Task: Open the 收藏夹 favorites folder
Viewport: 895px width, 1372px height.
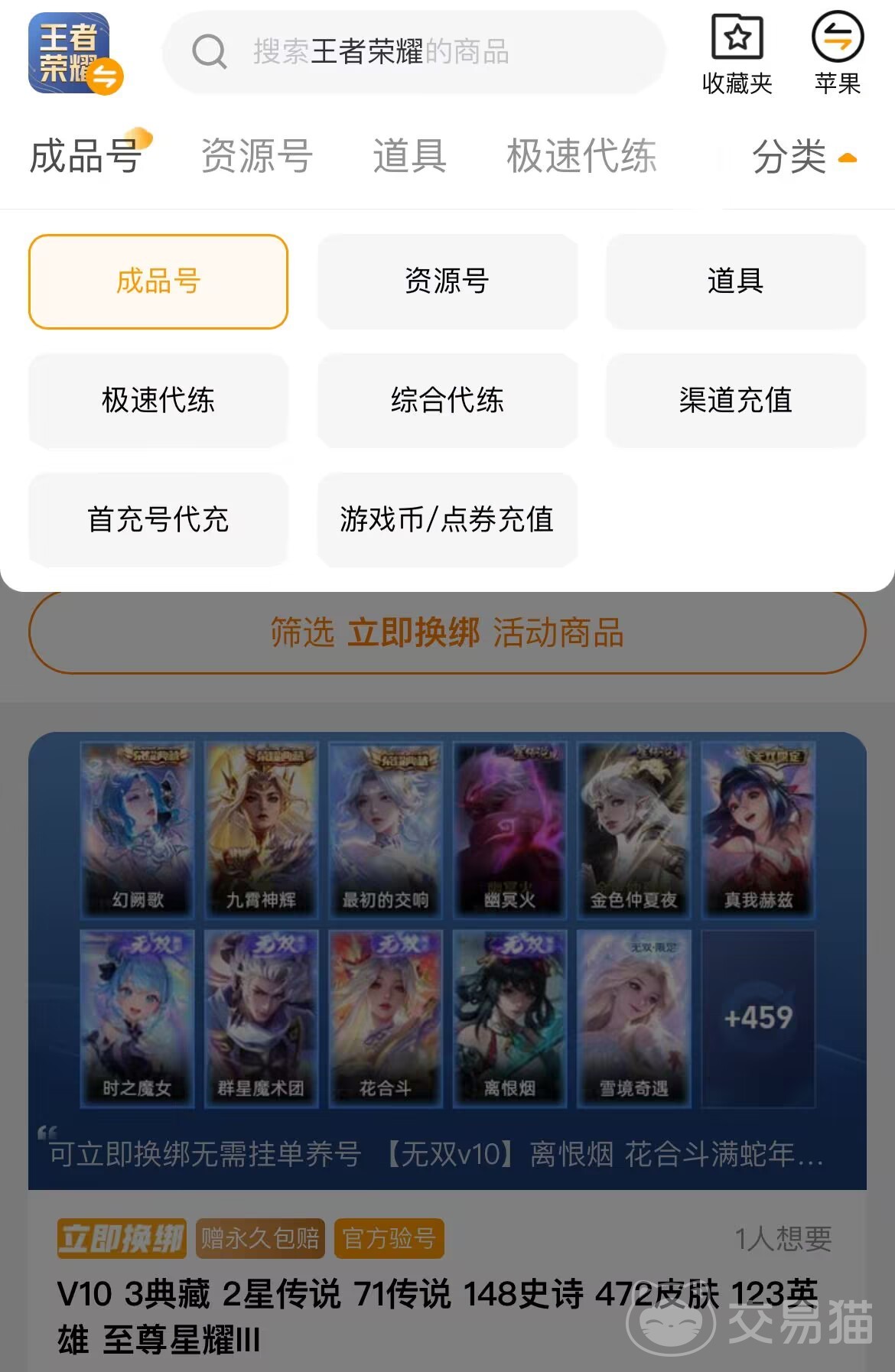Action: (x=737, y=52)
